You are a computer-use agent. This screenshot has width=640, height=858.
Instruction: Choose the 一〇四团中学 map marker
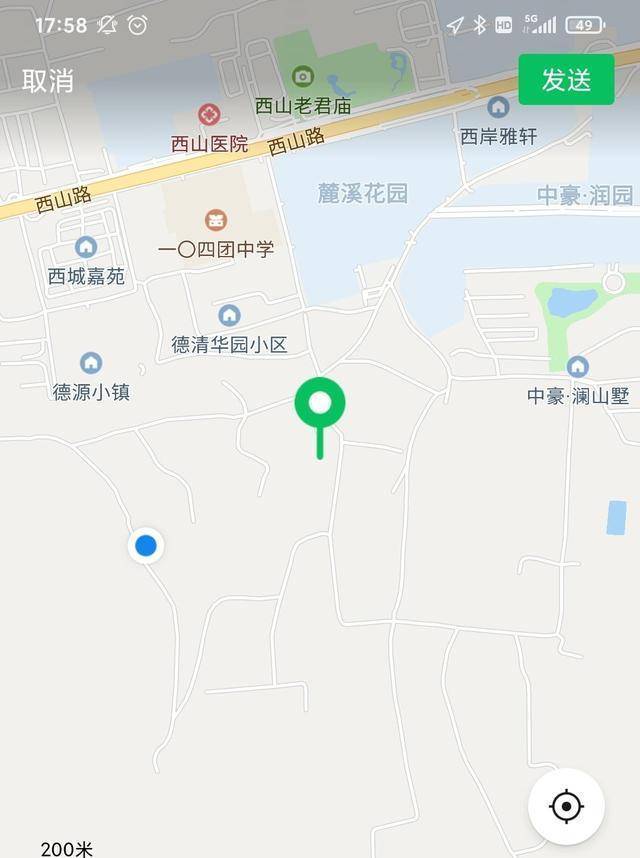coord(215,220)
